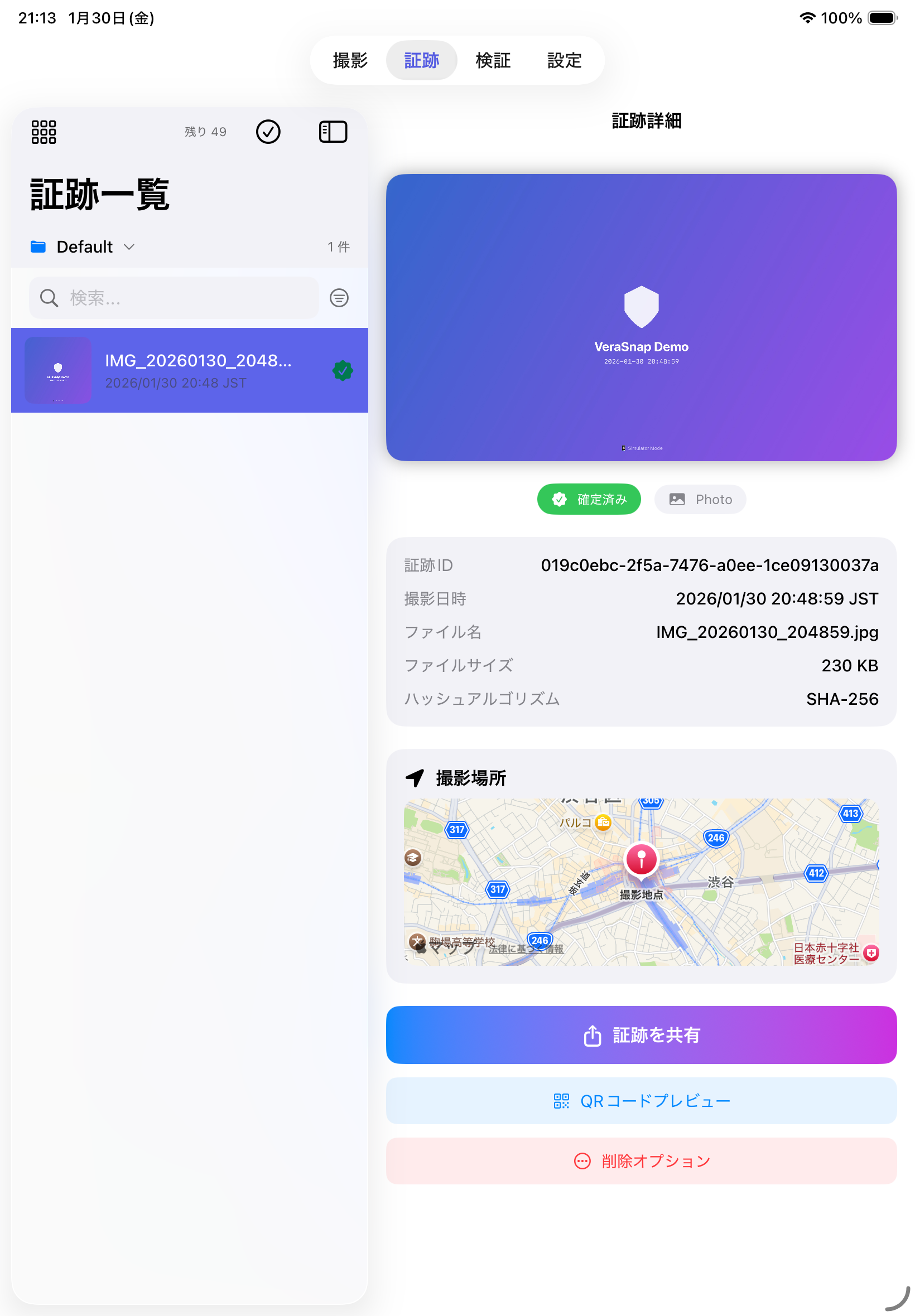Switch to the 撮影 tab
The height and width of the screenshot is (1316, 915).
pyautogui.click(x=350, y=60)
